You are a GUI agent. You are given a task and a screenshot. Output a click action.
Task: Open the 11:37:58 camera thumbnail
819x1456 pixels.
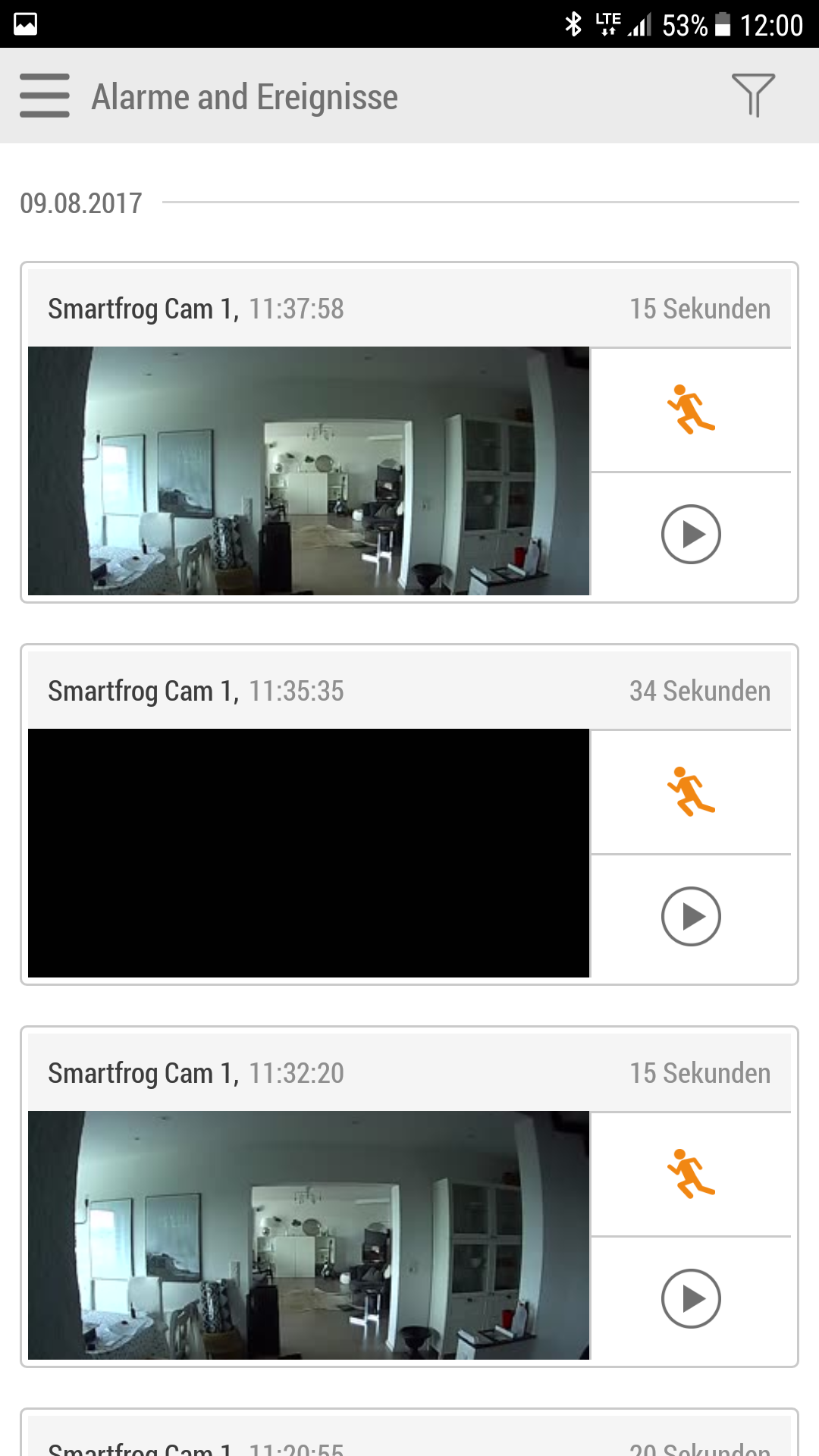(x=309, y=471)
